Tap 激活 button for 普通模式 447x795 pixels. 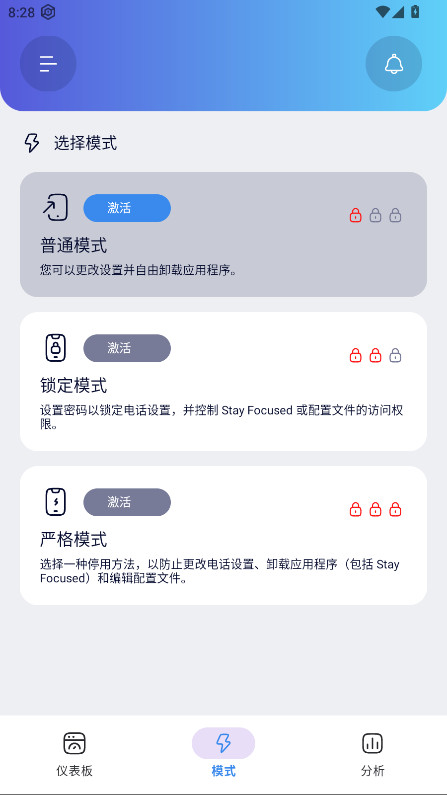(127, 208)
